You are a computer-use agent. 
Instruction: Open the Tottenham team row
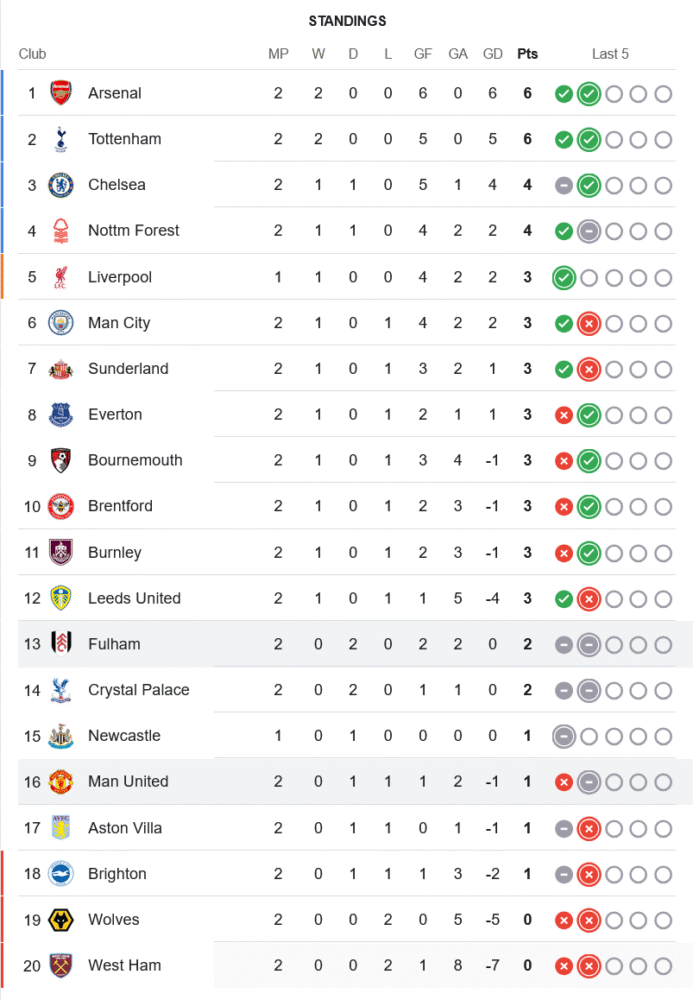pos(124,139)
